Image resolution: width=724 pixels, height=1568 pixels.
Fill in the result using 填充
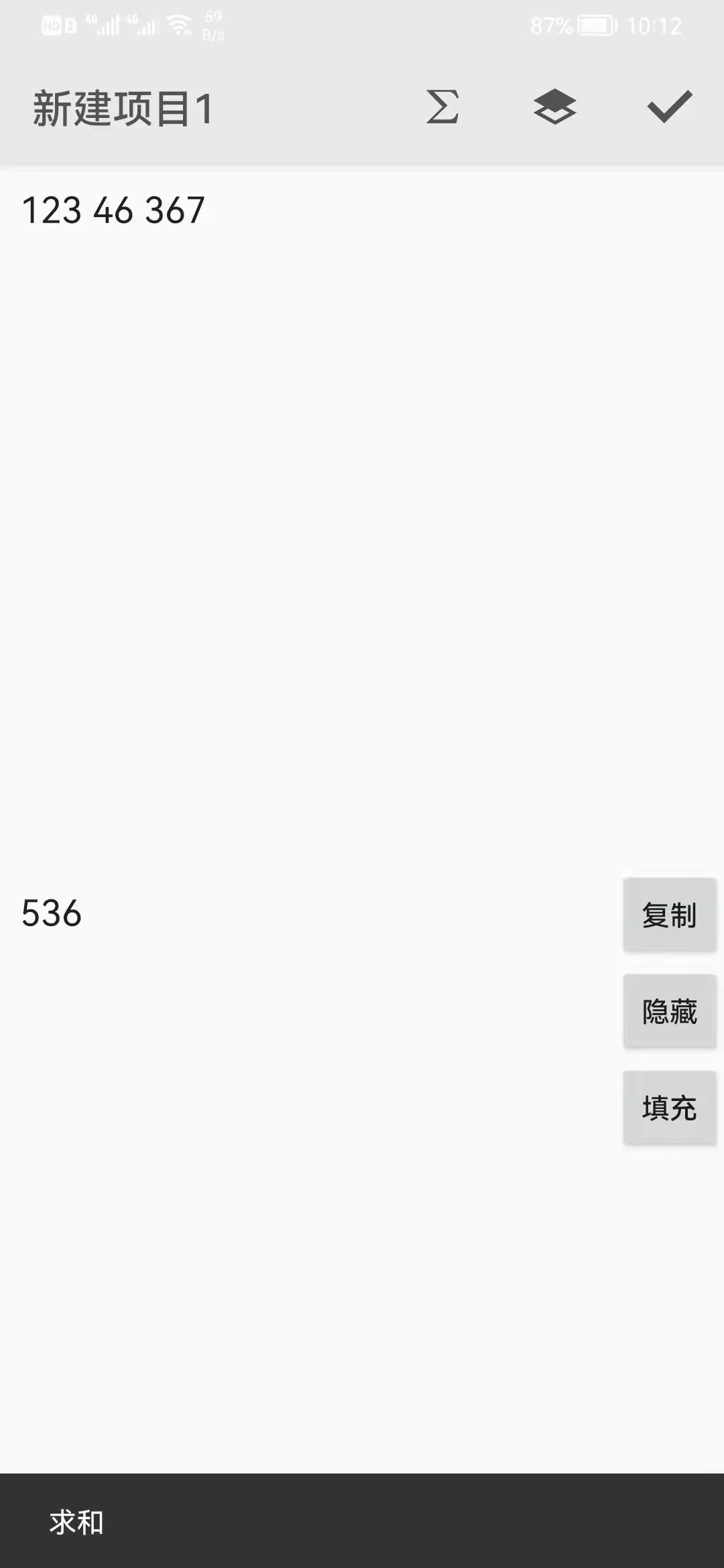click(x=669, y=1108)
